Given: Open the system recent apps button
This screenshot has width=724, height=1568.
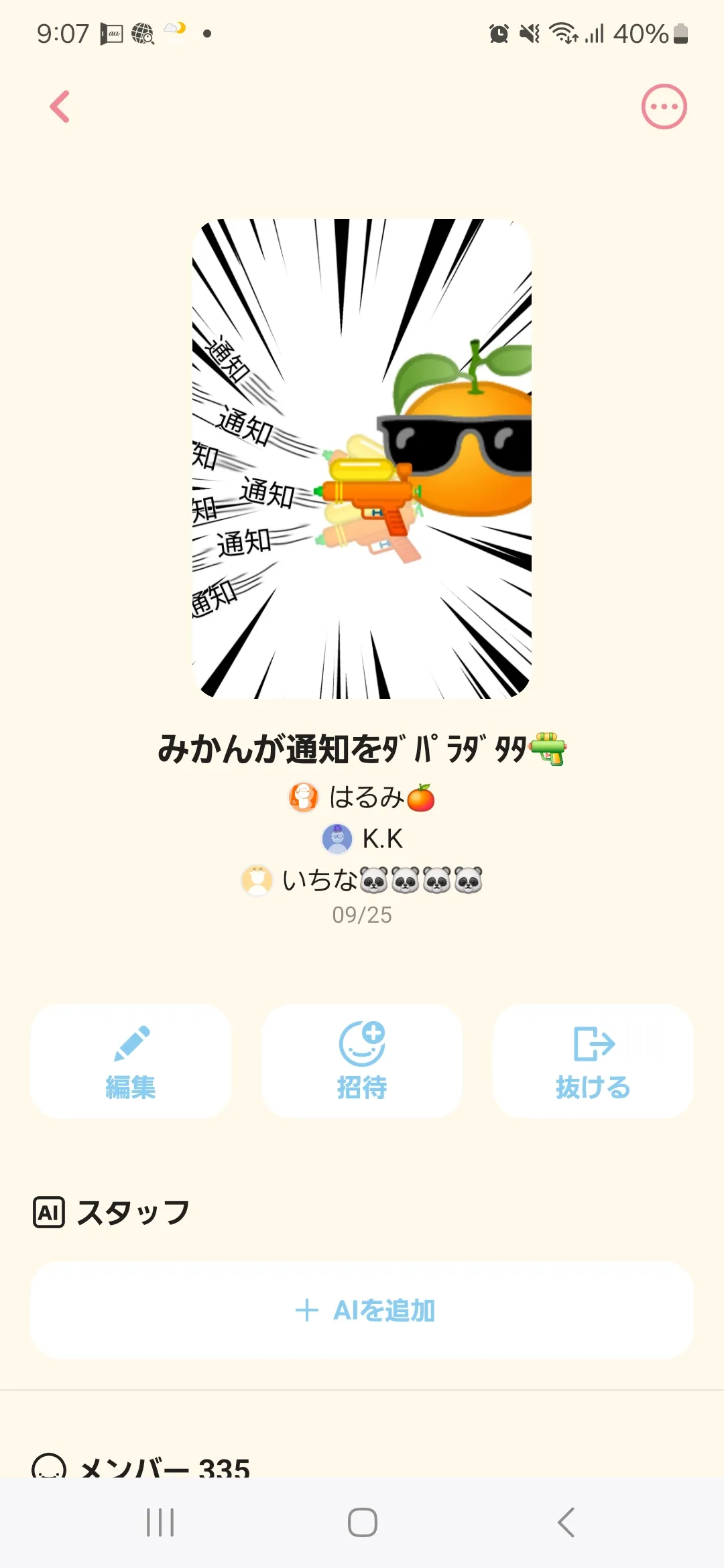Looking at the screenshot, I should [160, 1522].
